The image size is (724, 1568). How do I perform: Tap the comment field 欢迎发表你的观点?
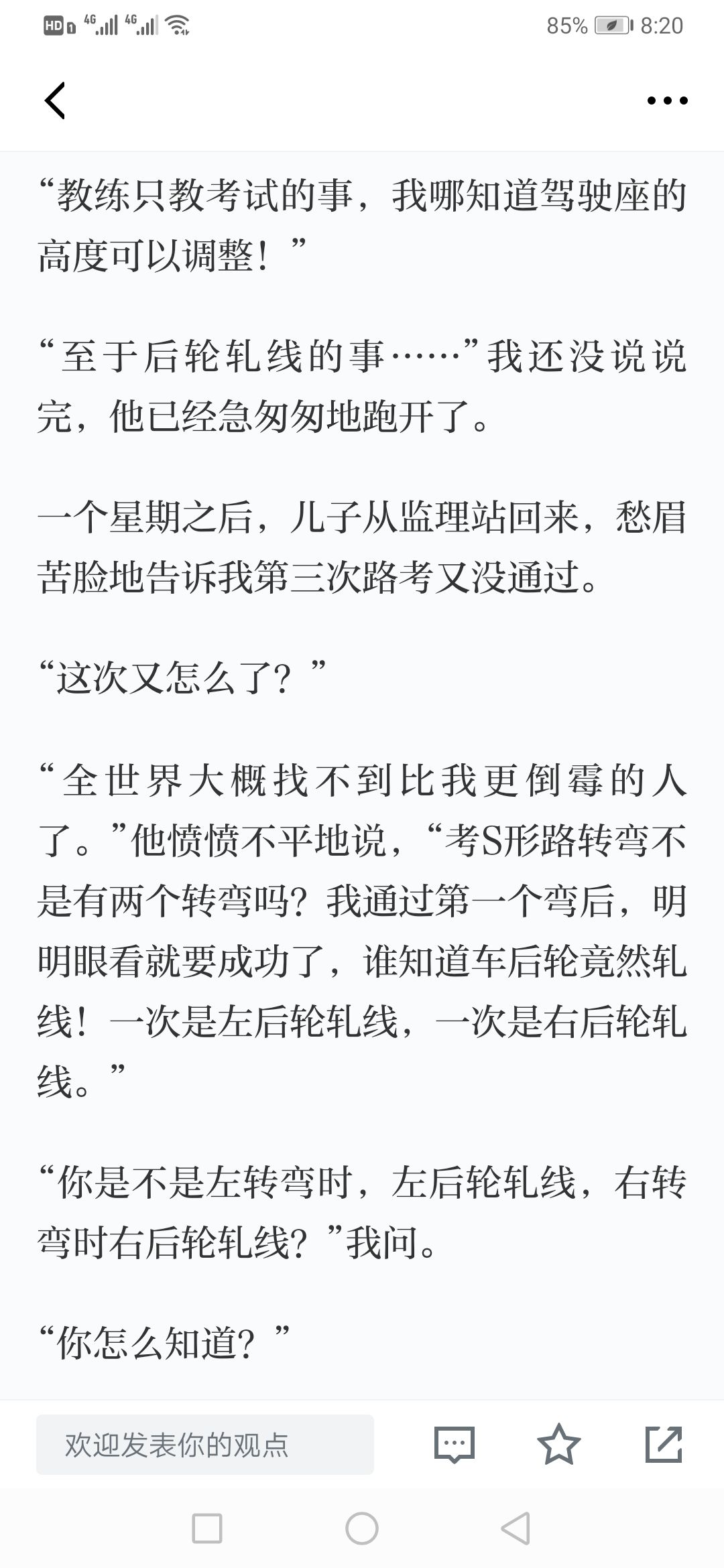205,1445
